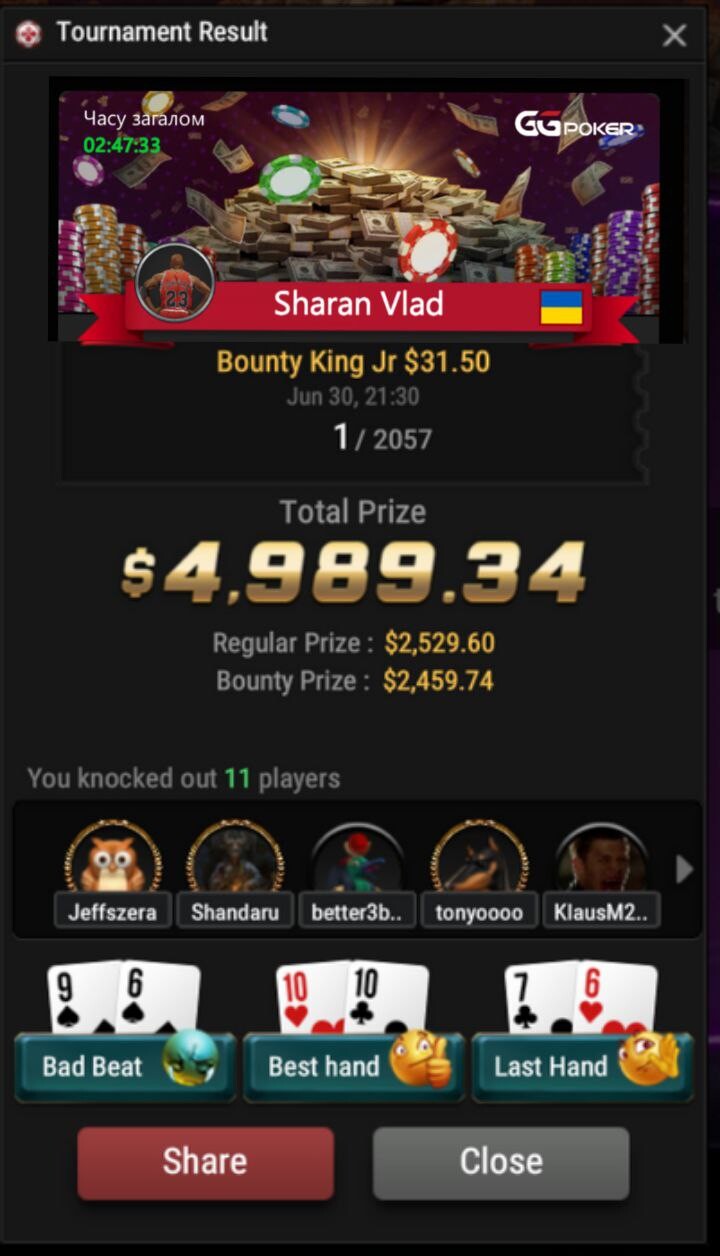Show more knocked out players arrow
The image size is (720, 1256).
point(684,869)
